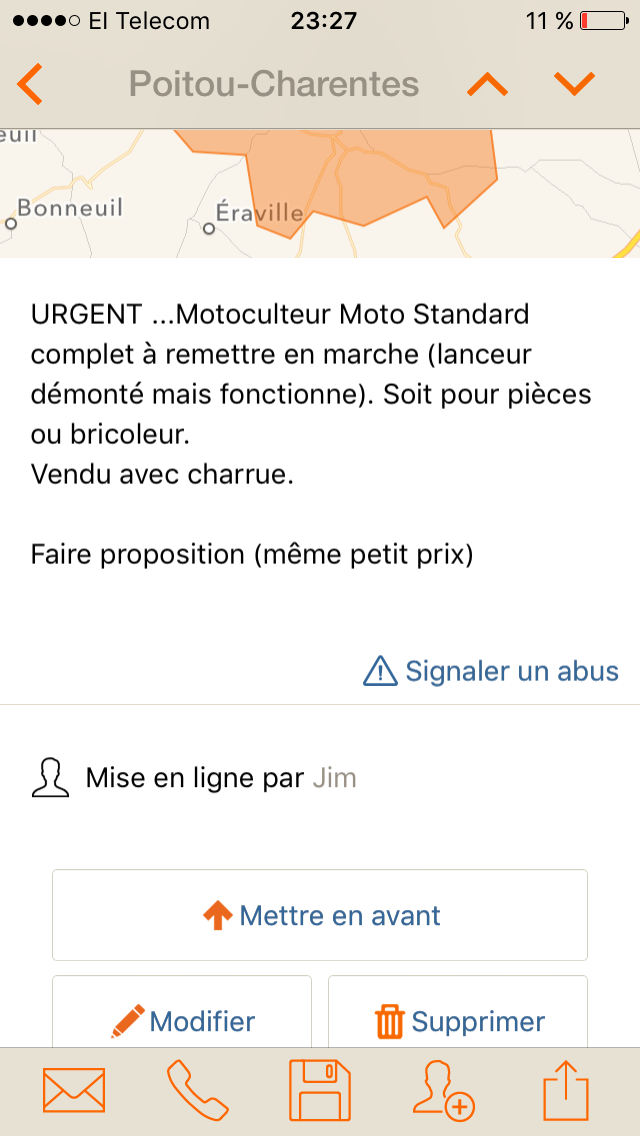Image resolution: width=640 pixels, height=1136 pixels.
Task: Add contact with the person-plus icon
Action: click(x=444, y=1090)
